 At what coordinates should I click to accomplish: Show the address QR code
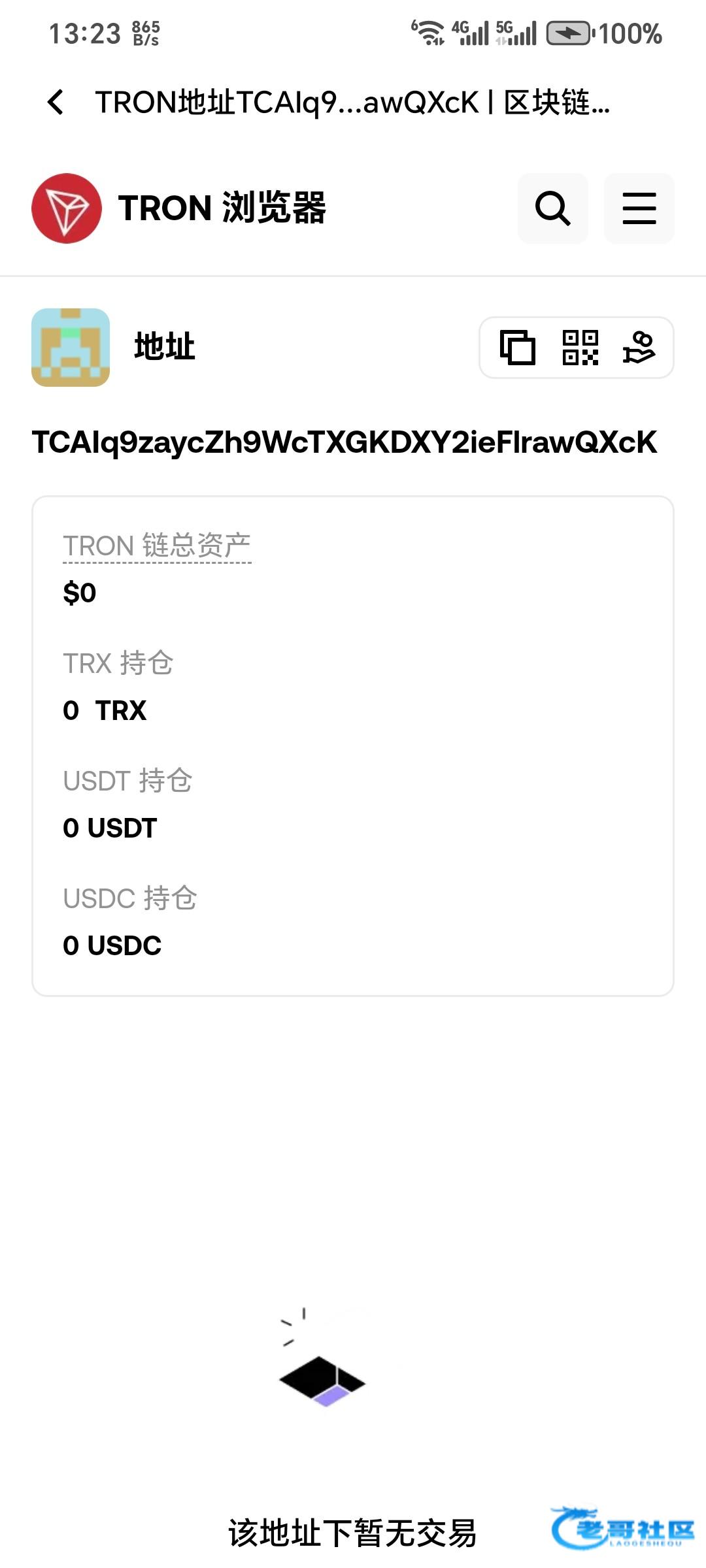580,347
